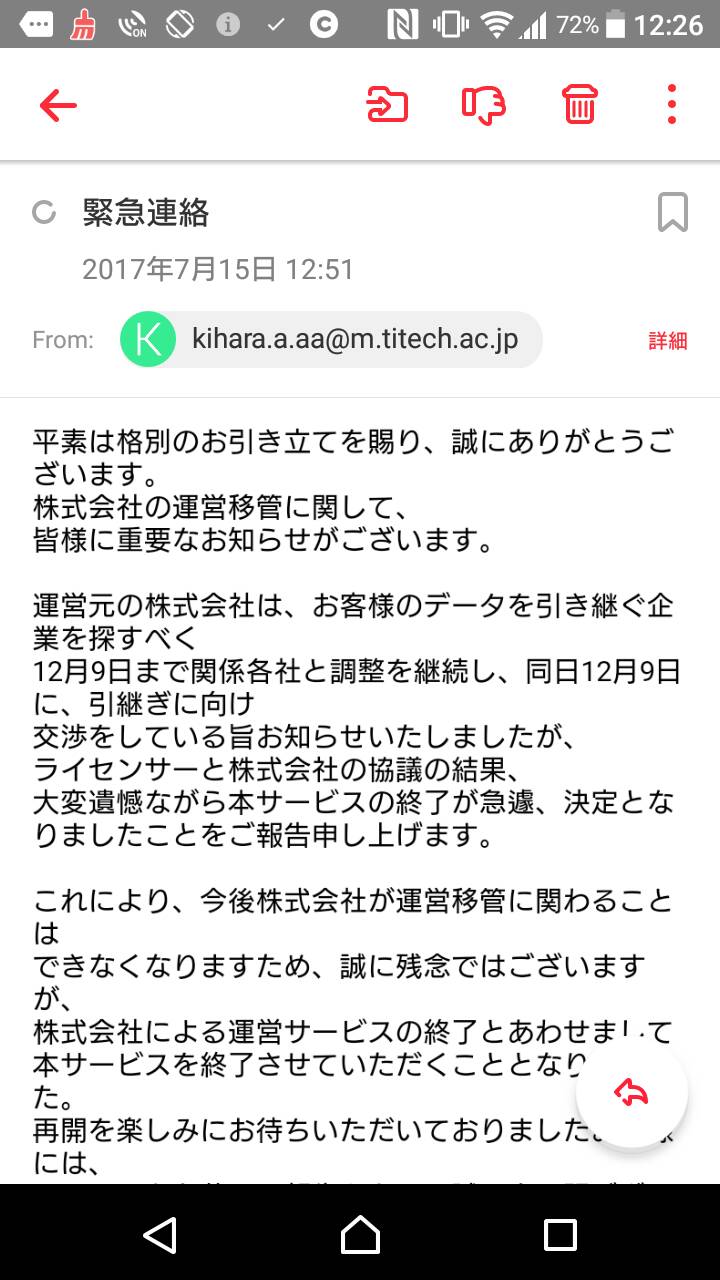
Task: Go back using the red arrow
Action: (x=58, y=104)
